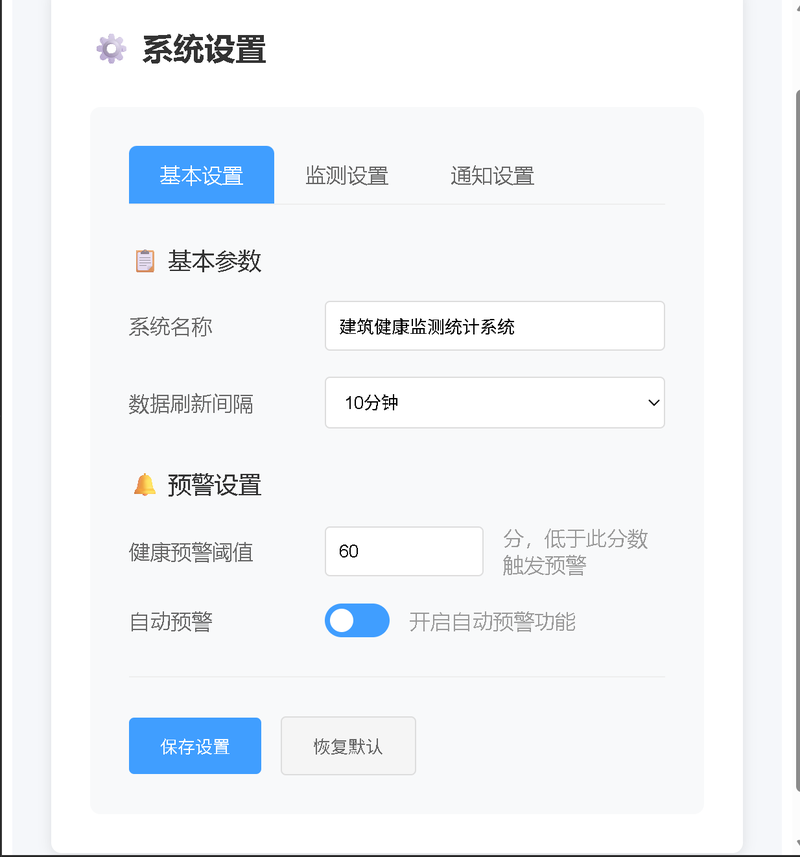Viewport: 800px width, 857px height.
Task: Switch to the 监测设置 tab
Action: (347, 176)
